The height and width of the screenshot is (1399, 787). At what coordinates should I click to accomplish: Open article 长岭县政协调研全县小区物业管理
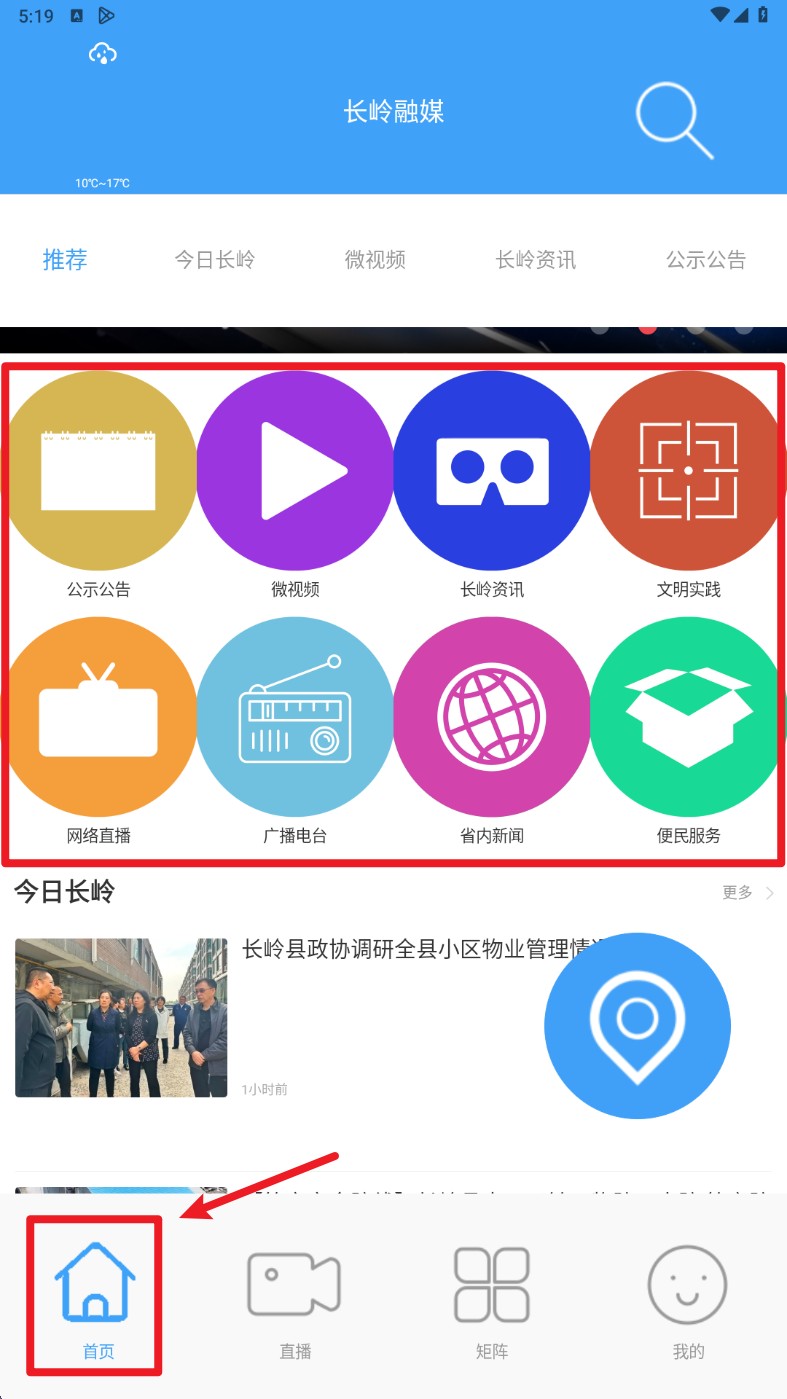400,950
